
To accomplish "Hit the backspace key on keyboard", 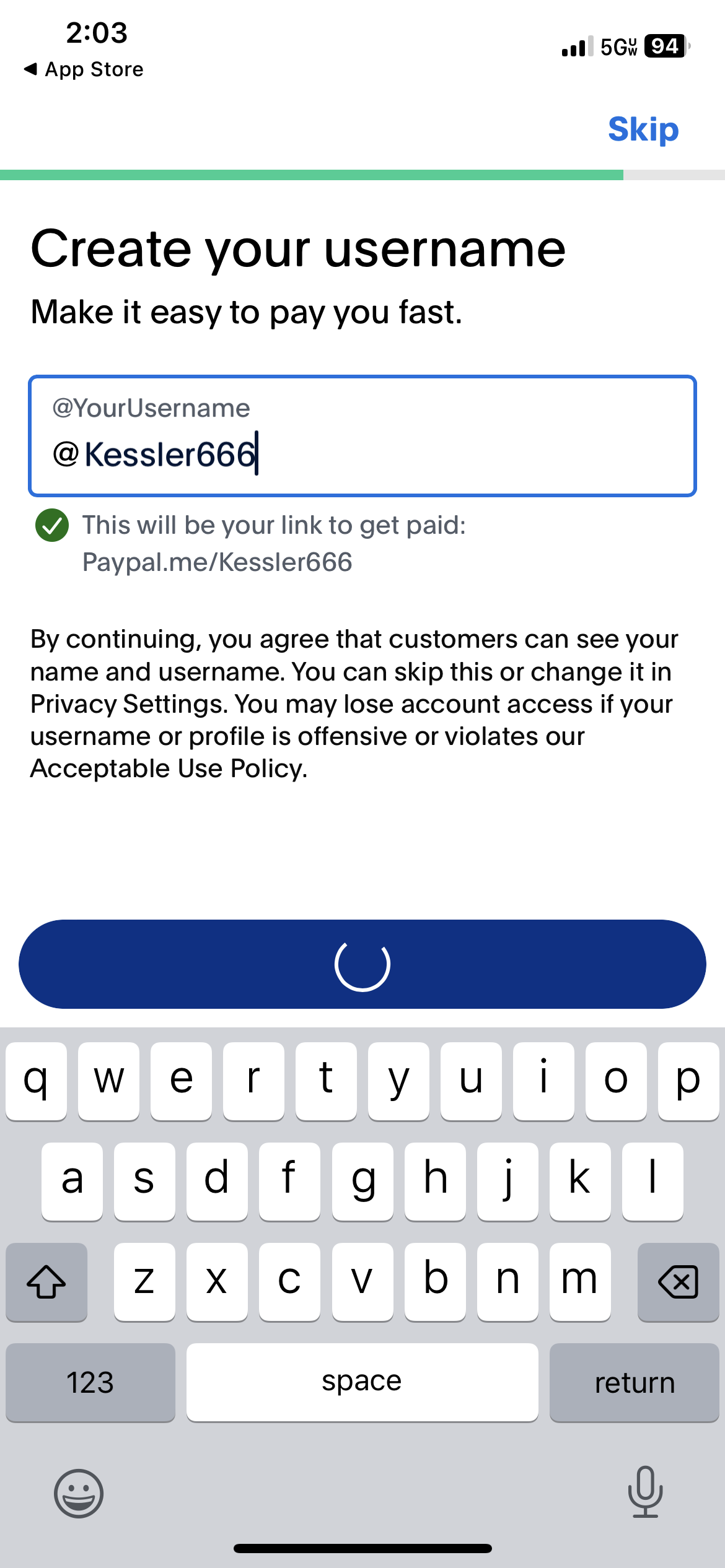I will [678, 1282].
